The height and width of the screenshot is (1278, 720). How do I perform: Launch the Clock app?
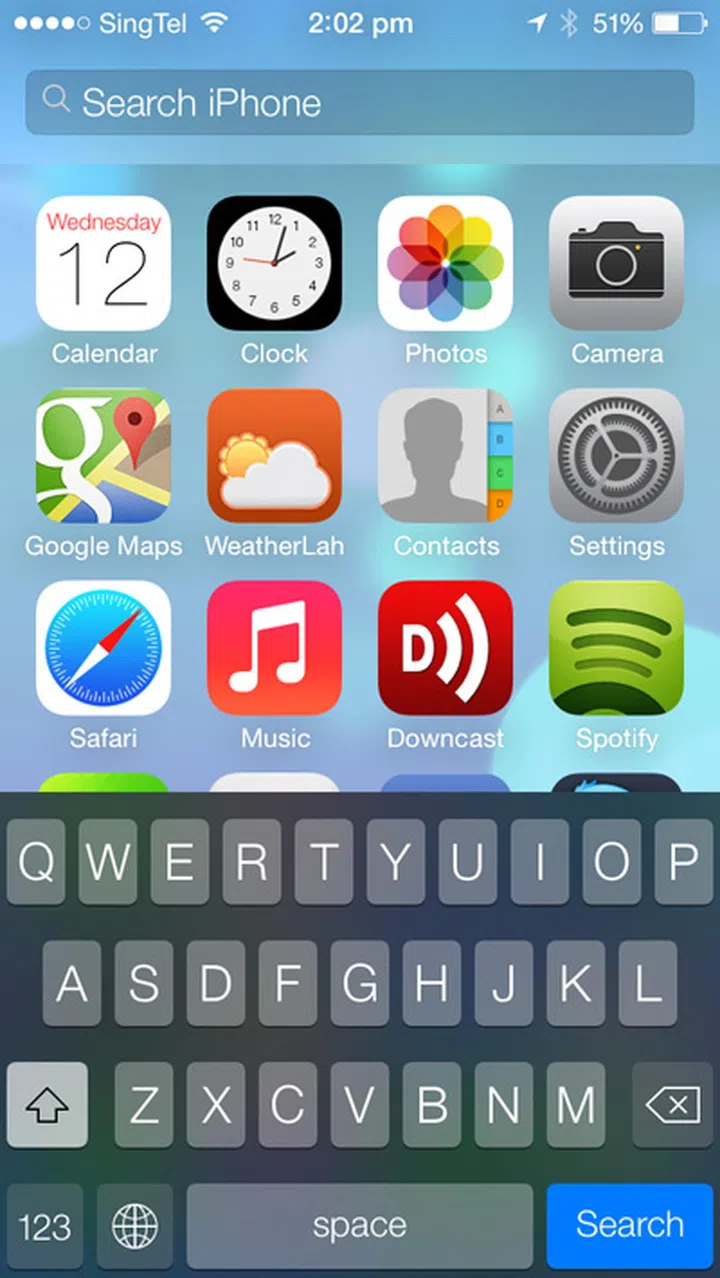(x=274, y=264)
